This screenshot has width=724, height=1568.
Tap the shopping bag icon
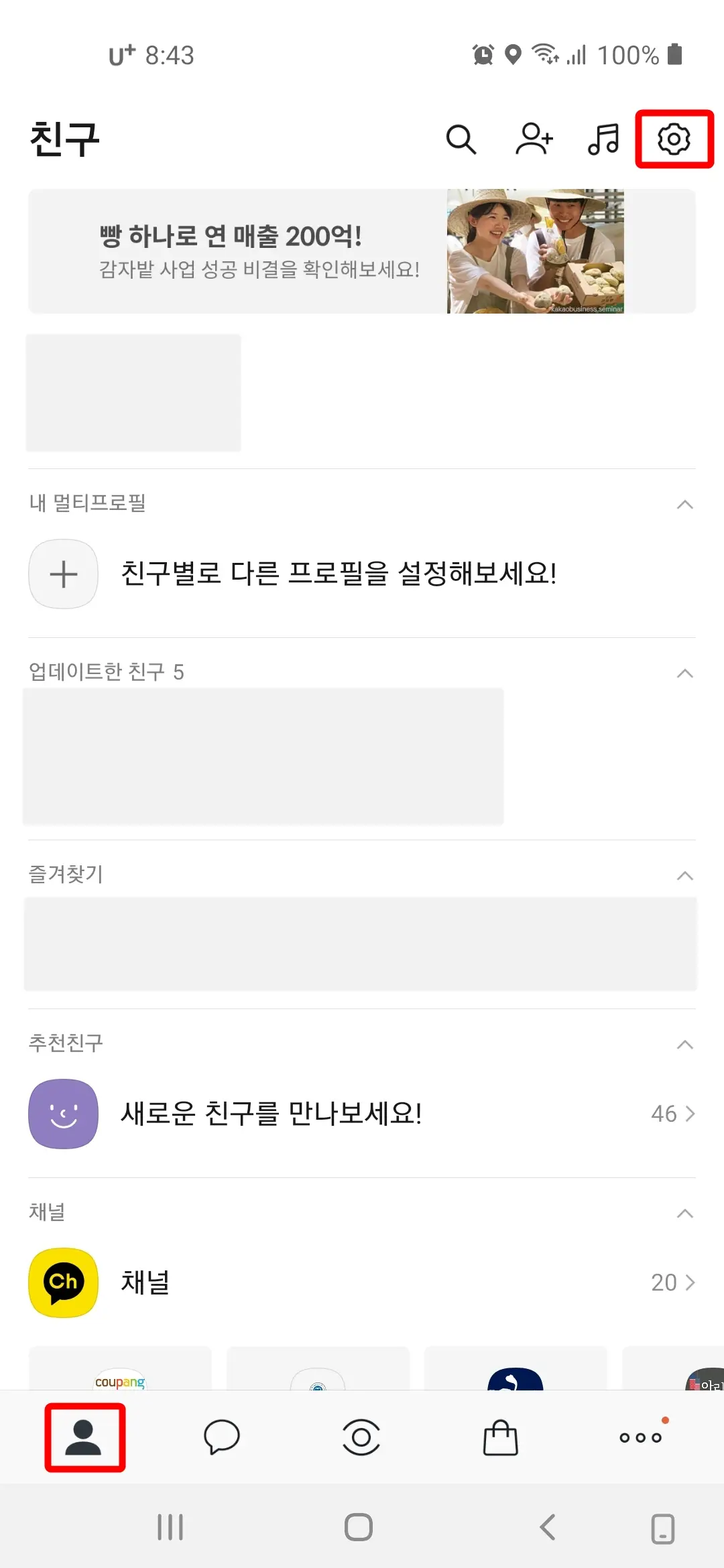click(501, 1438)
